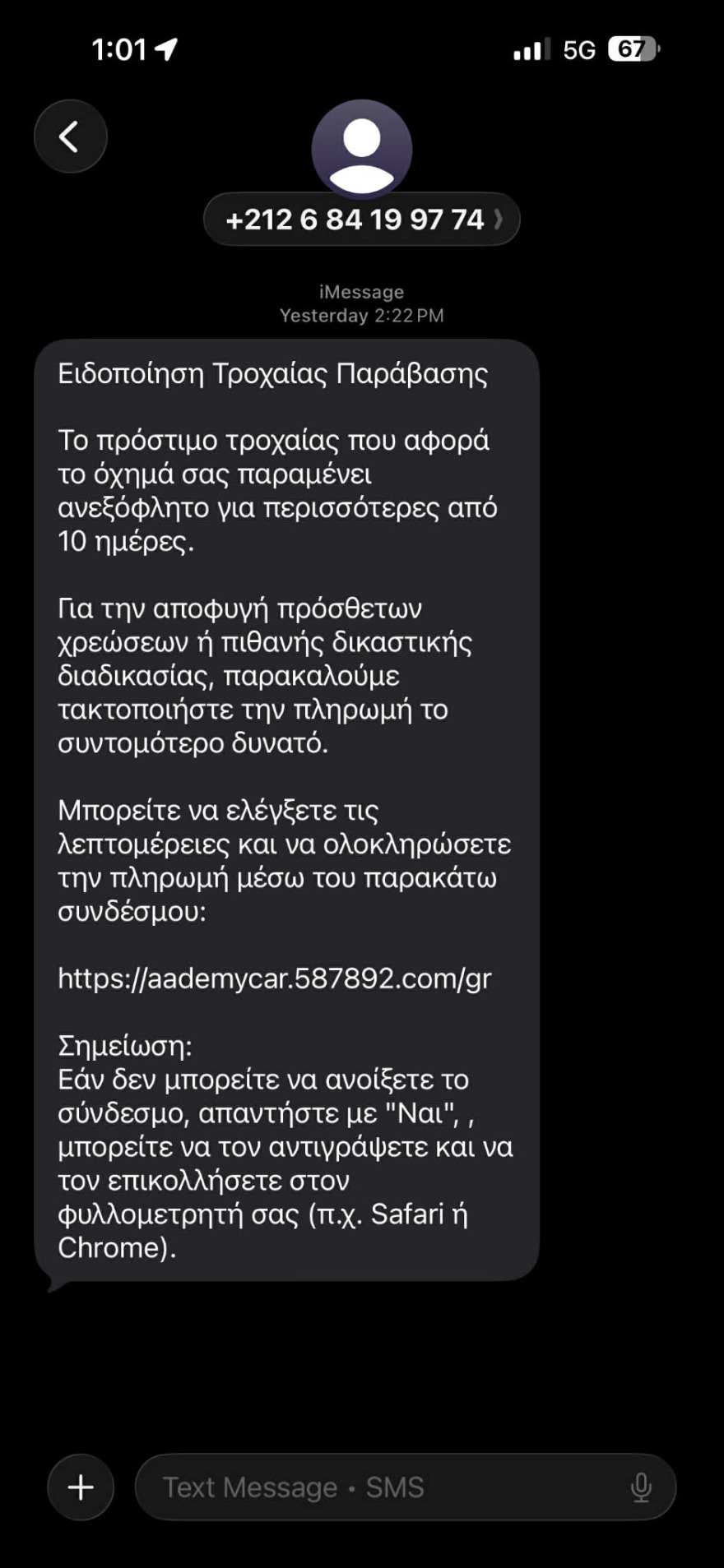Image resolution: width=724 pixels, height=1568 pixels.
Task: Tap the status bar to scroll to top
Action: 362,49
